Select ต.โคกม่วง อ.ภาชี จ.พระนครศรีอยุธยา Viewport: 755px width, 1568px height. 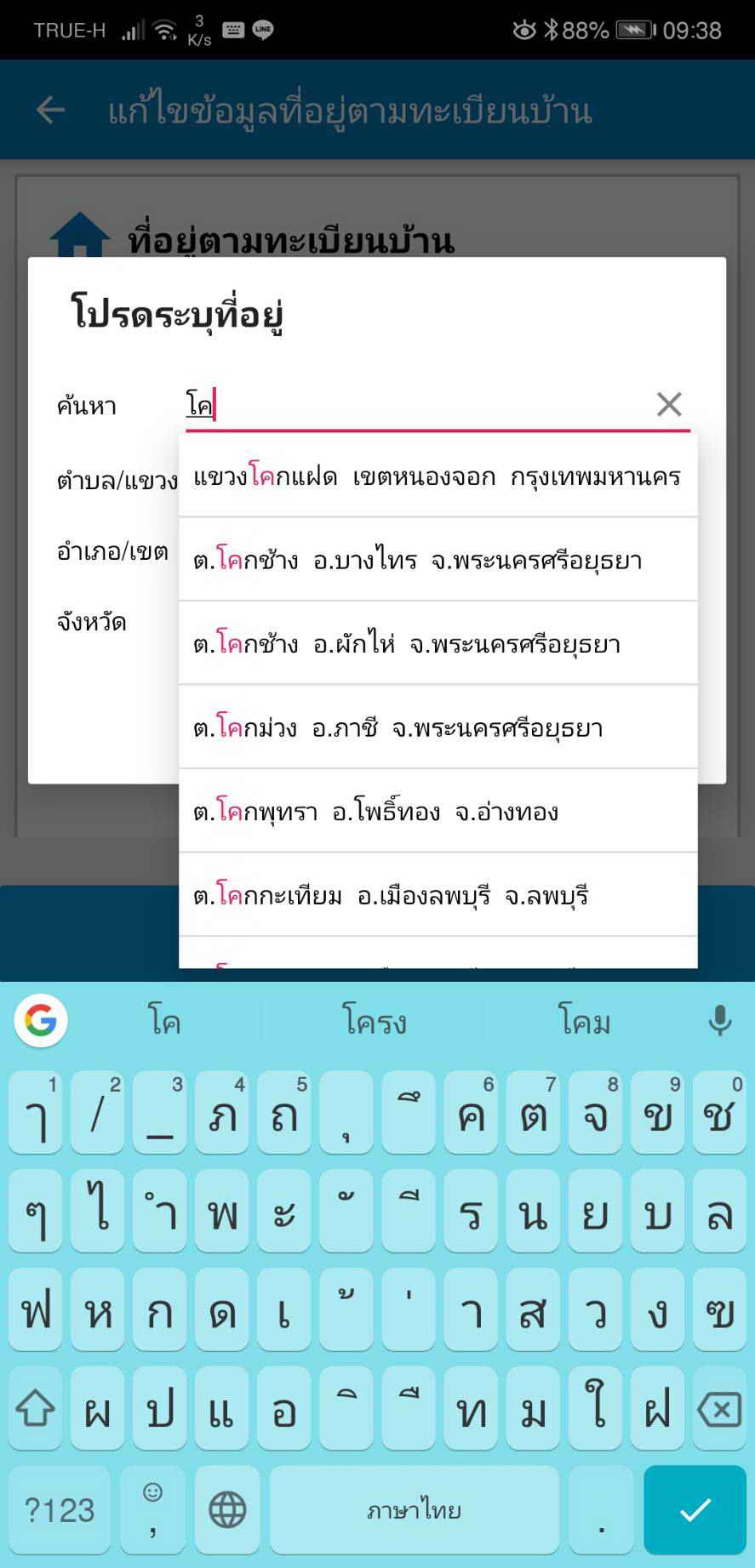click(438, 727)
